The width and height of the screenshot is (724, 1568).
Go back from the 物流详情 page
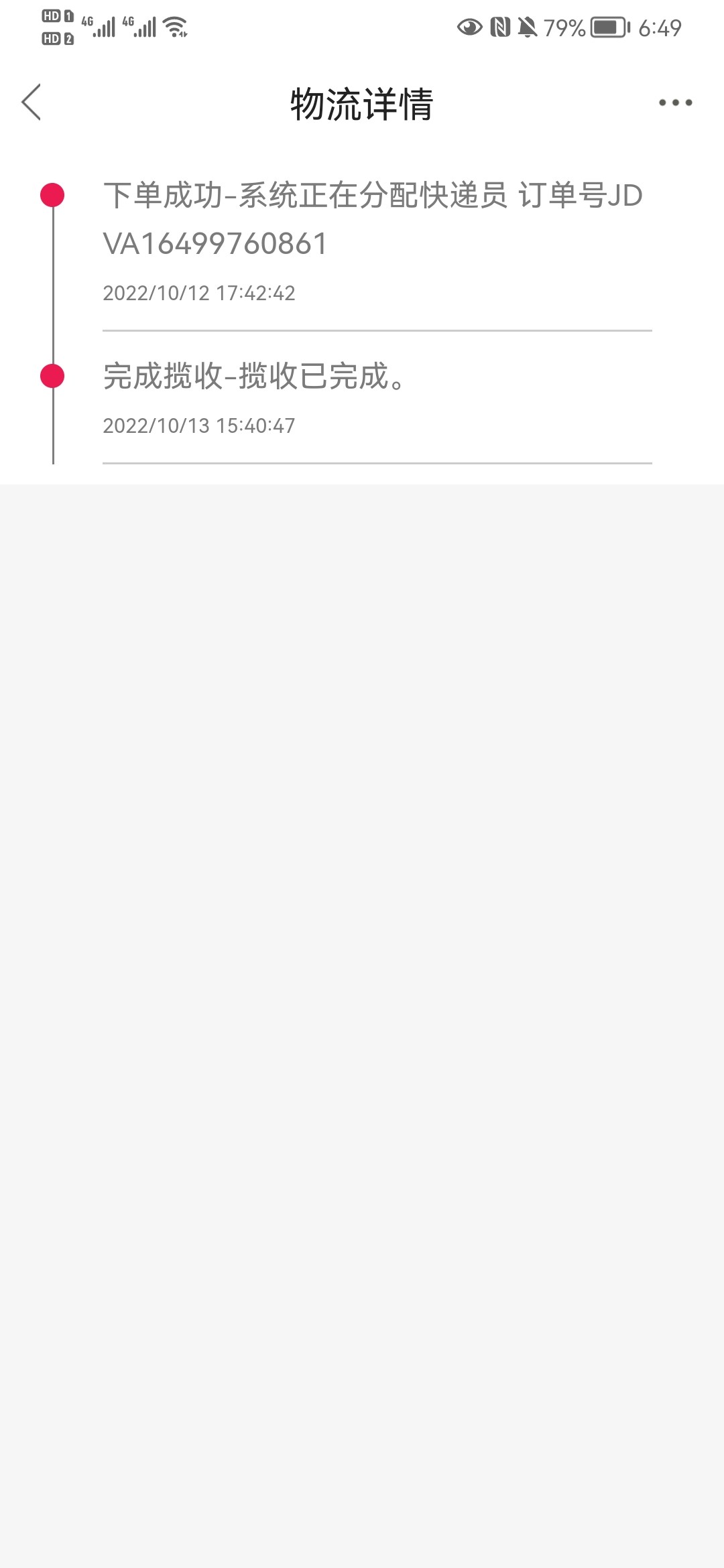pos(32,103)
